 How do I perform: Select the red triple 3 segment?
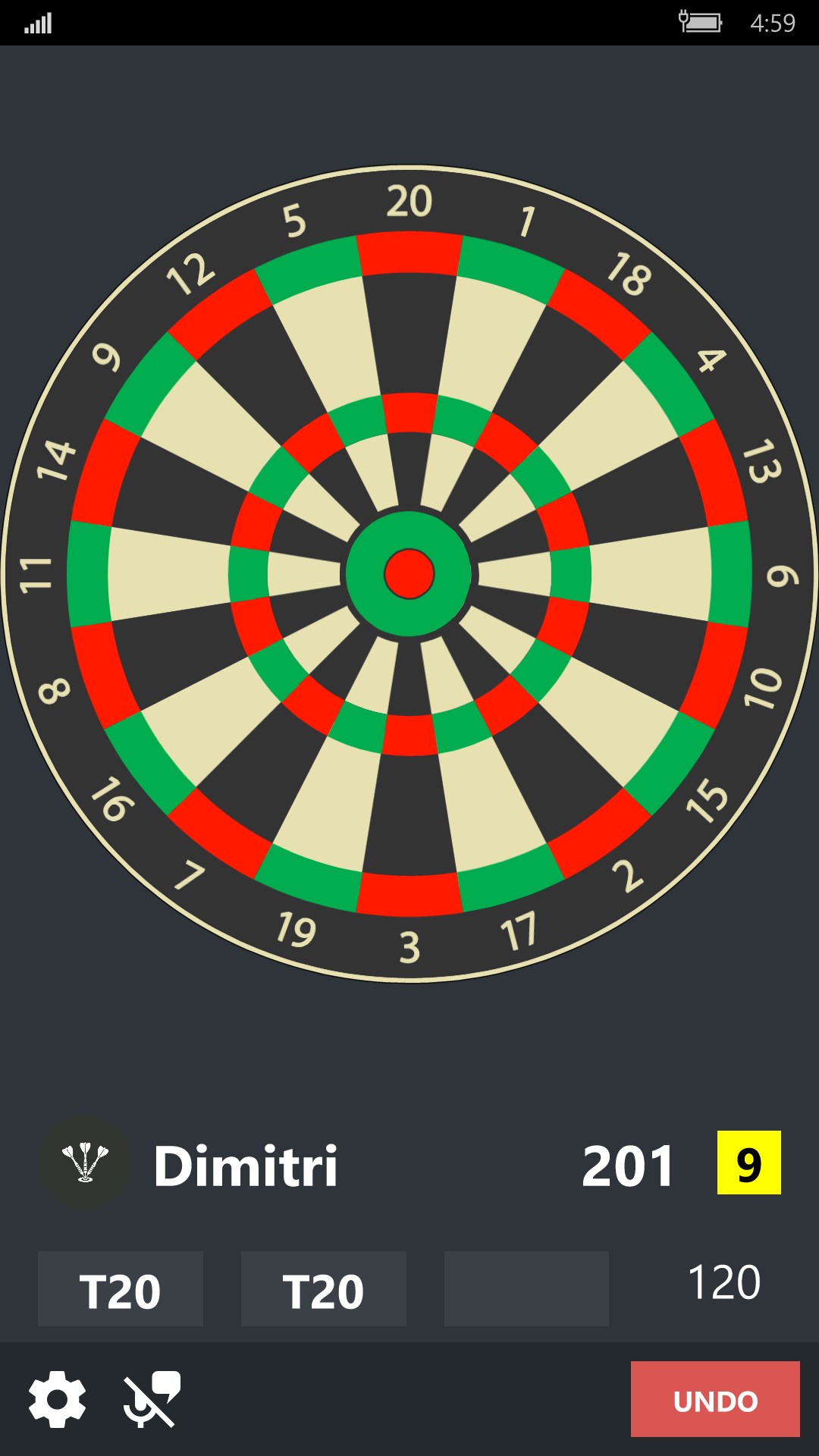[409, 735]
